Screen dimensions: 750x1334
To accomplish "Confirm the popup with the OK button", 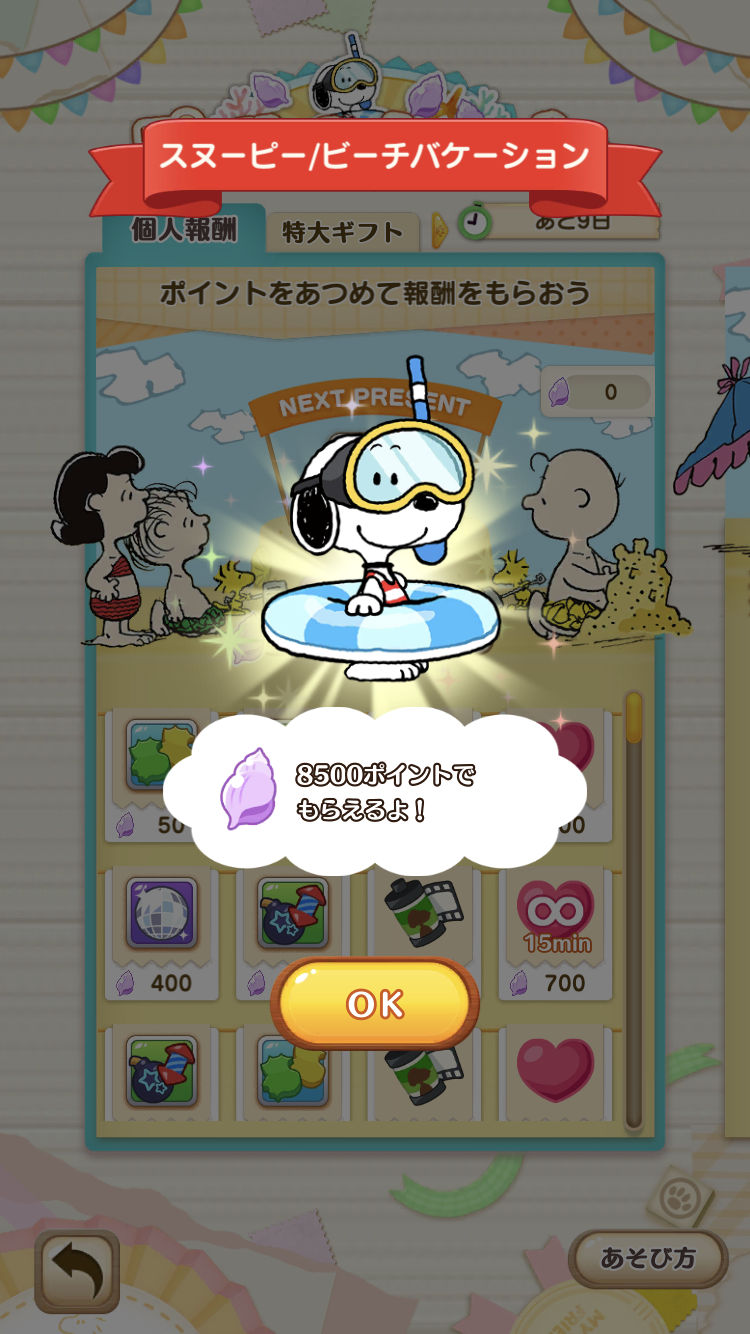I will pyautogui.click(x=375, y=1004).
